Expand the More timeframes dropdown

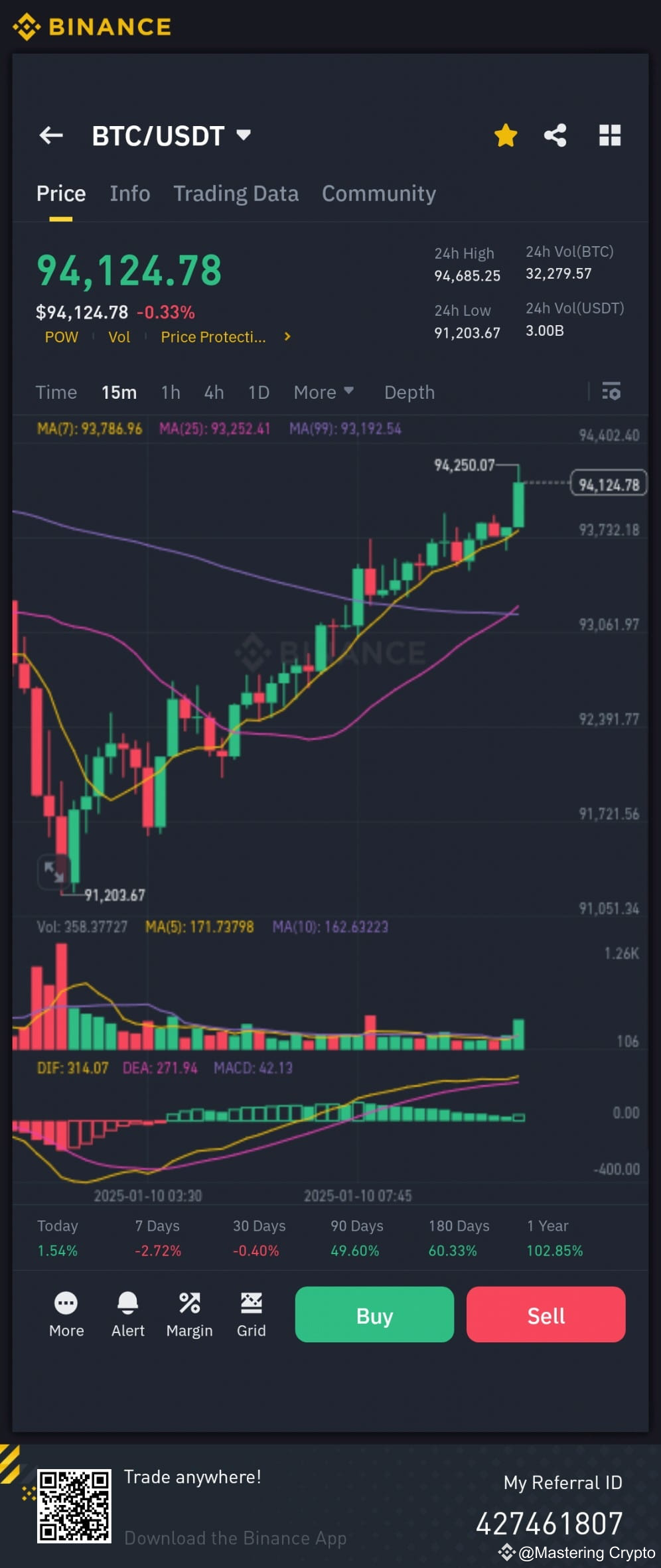pyautogui.click(x=323, y=392)
